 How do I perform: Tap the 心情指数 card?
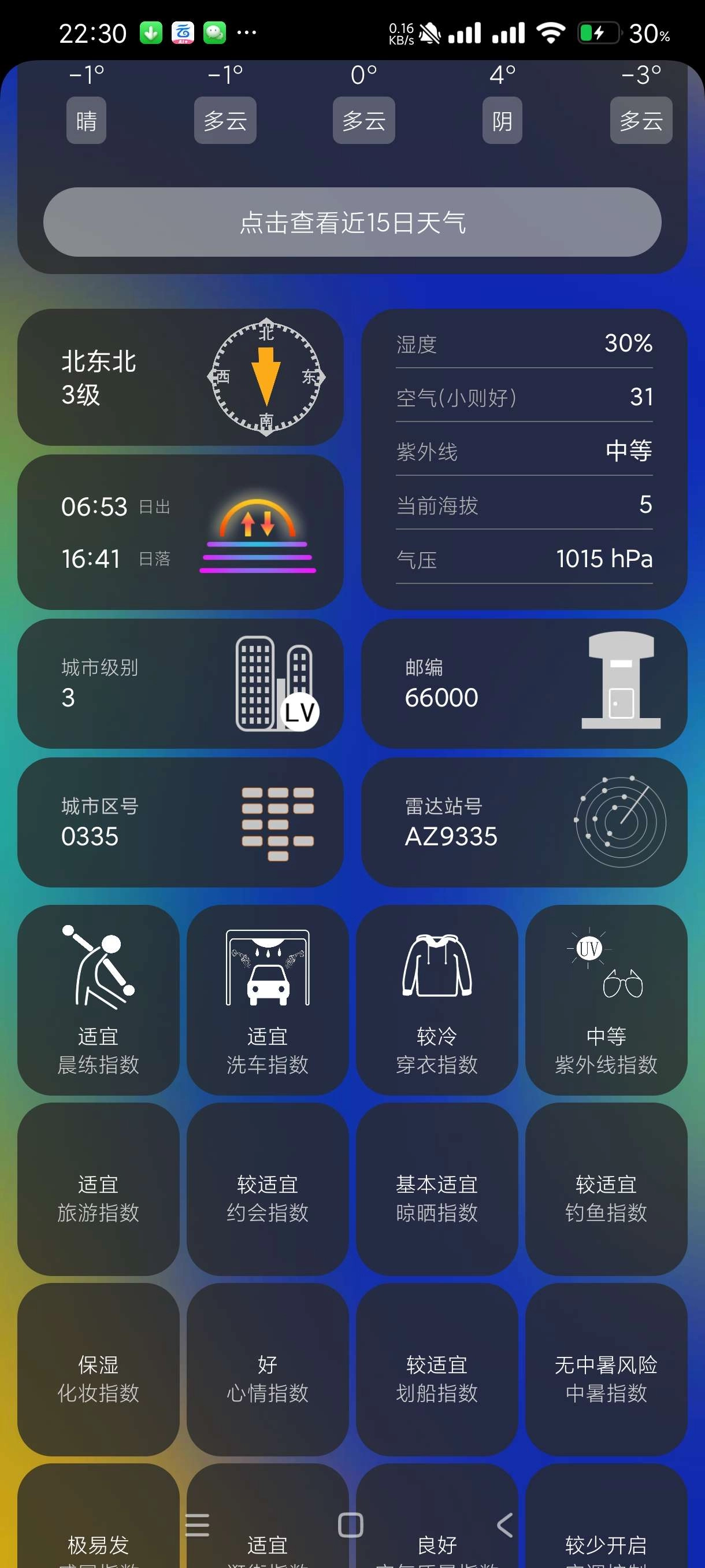pos(267,1369)
